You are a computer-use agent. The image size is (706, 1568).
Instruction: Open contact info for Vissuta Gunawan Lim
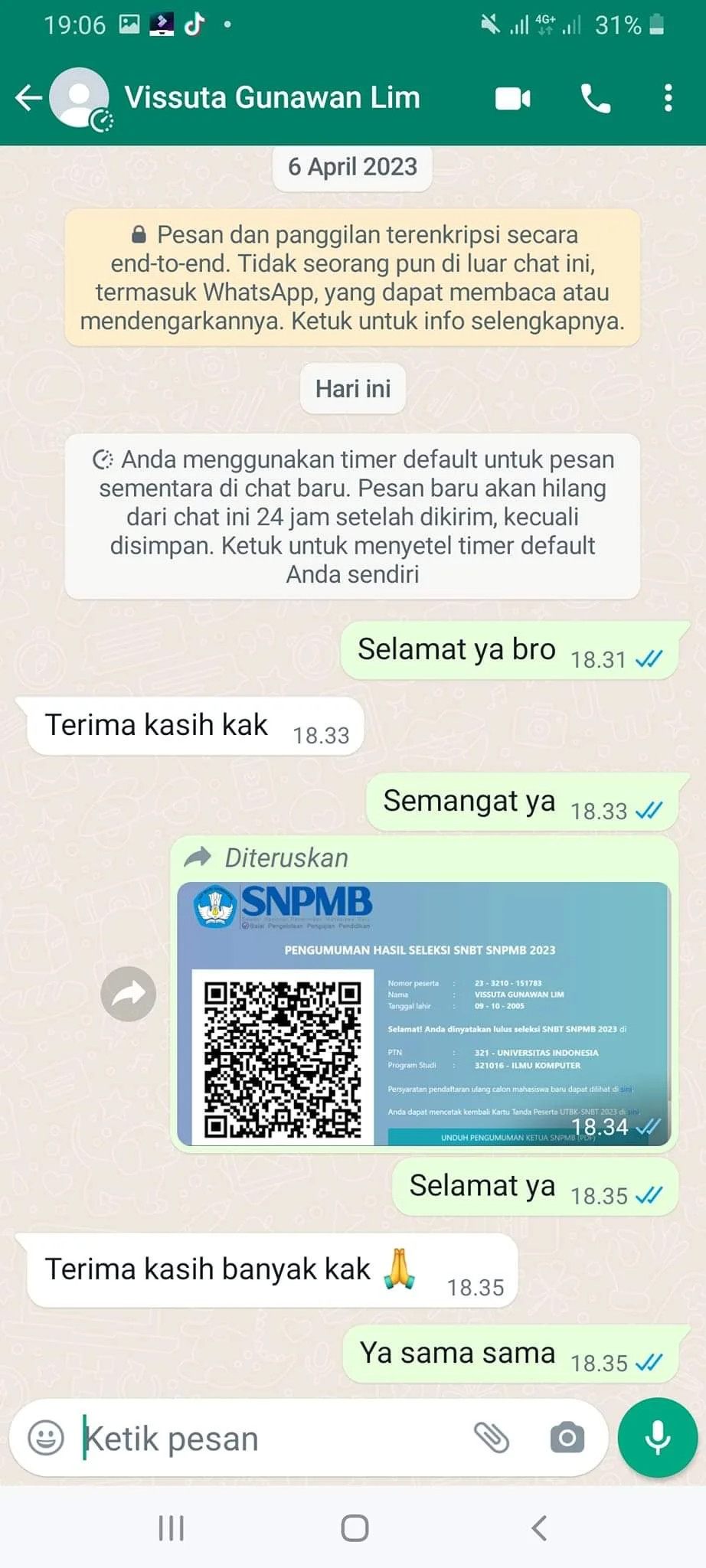tap(273, 98)
